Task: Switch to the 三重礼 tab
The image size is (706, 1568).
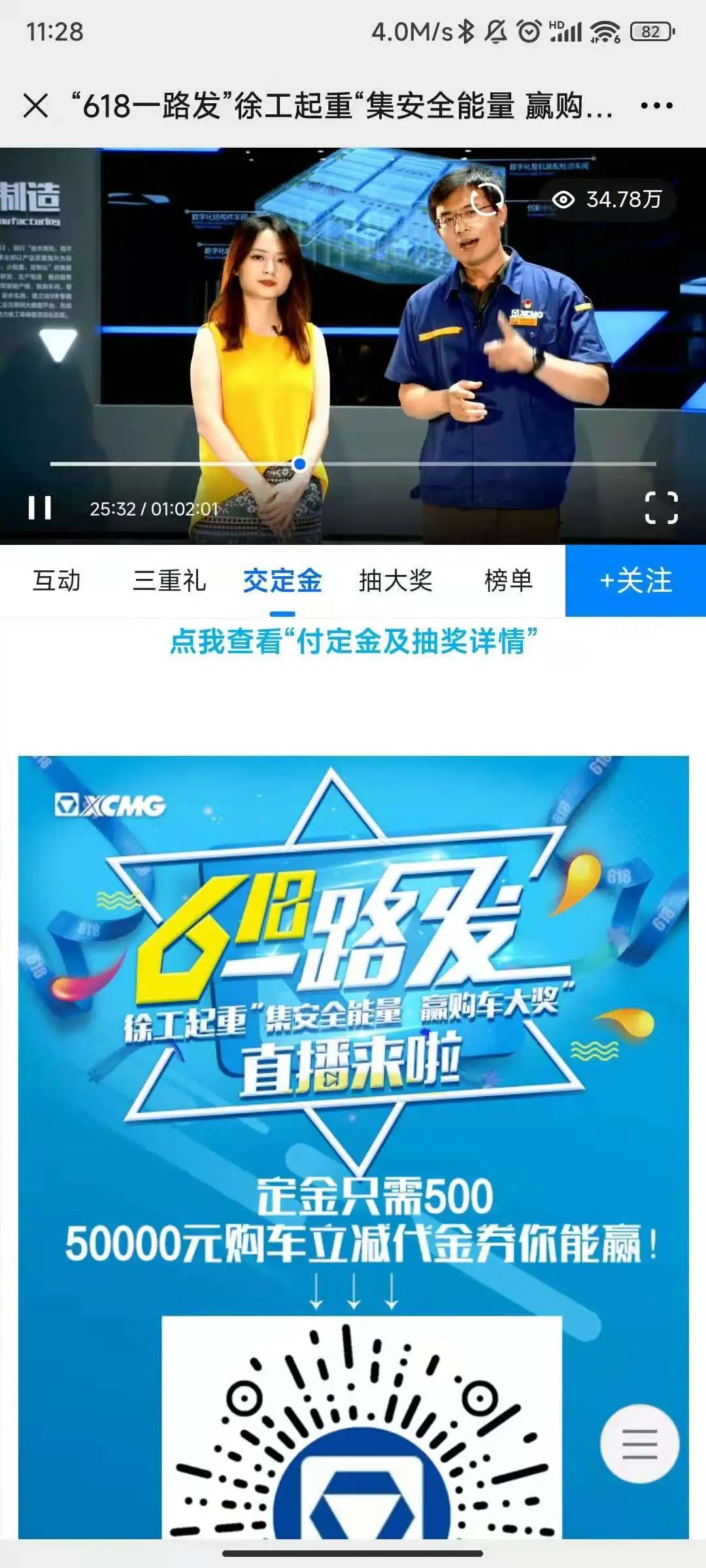Action: coord(169,580)
